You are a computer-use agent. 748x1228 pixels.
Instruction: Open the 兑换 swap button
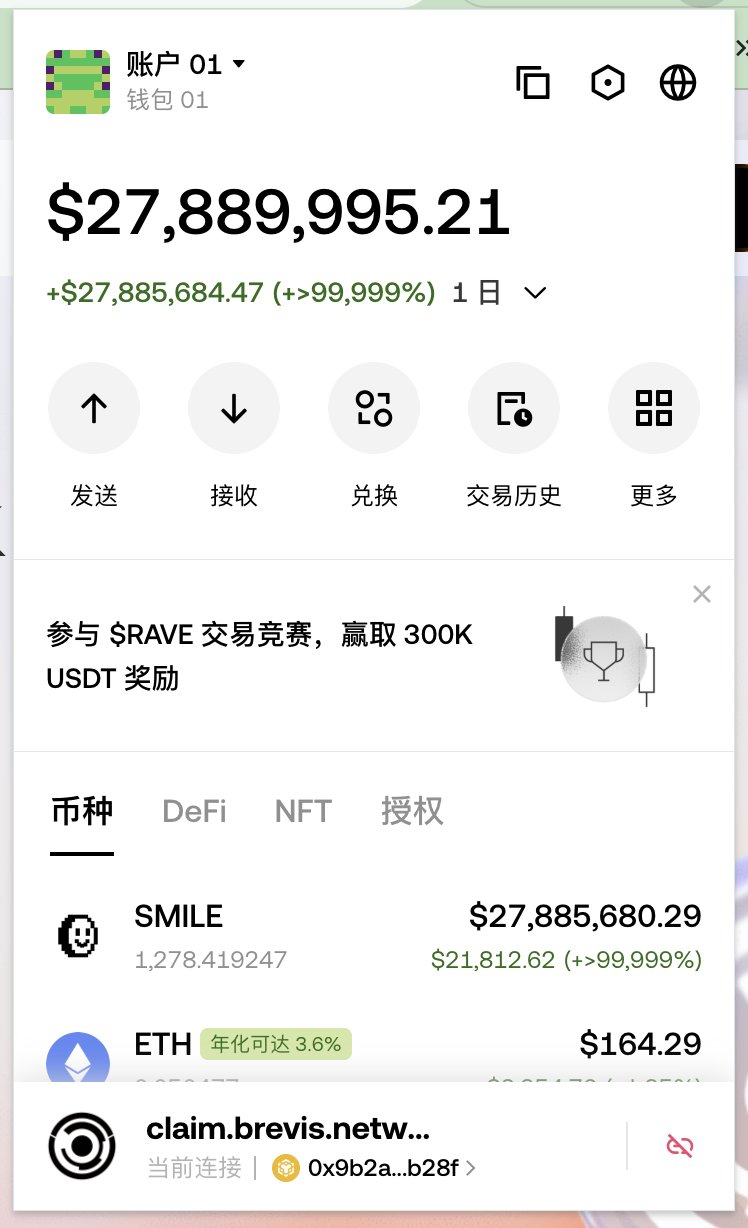374,409
